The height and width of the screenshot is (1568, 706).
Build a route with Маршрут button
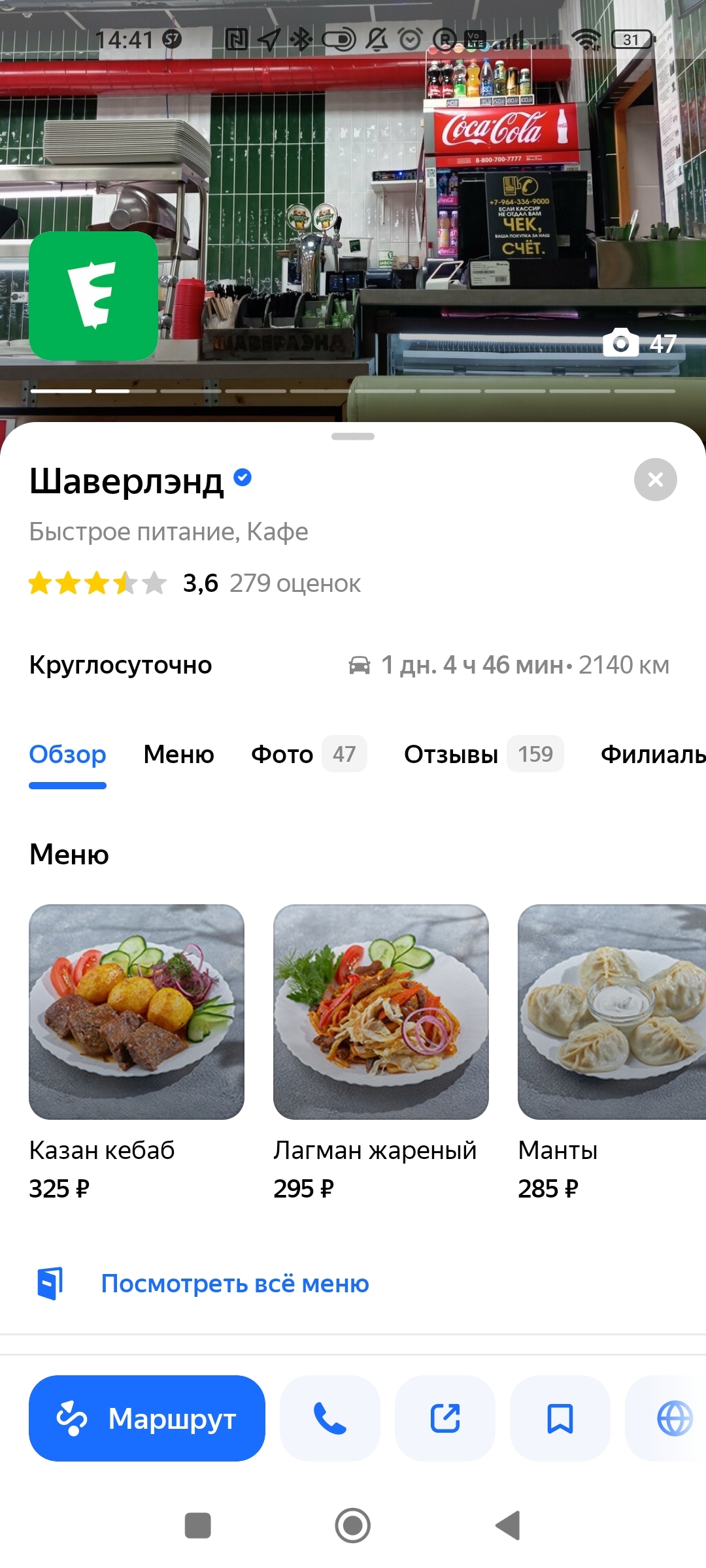tap(147, 1418)
